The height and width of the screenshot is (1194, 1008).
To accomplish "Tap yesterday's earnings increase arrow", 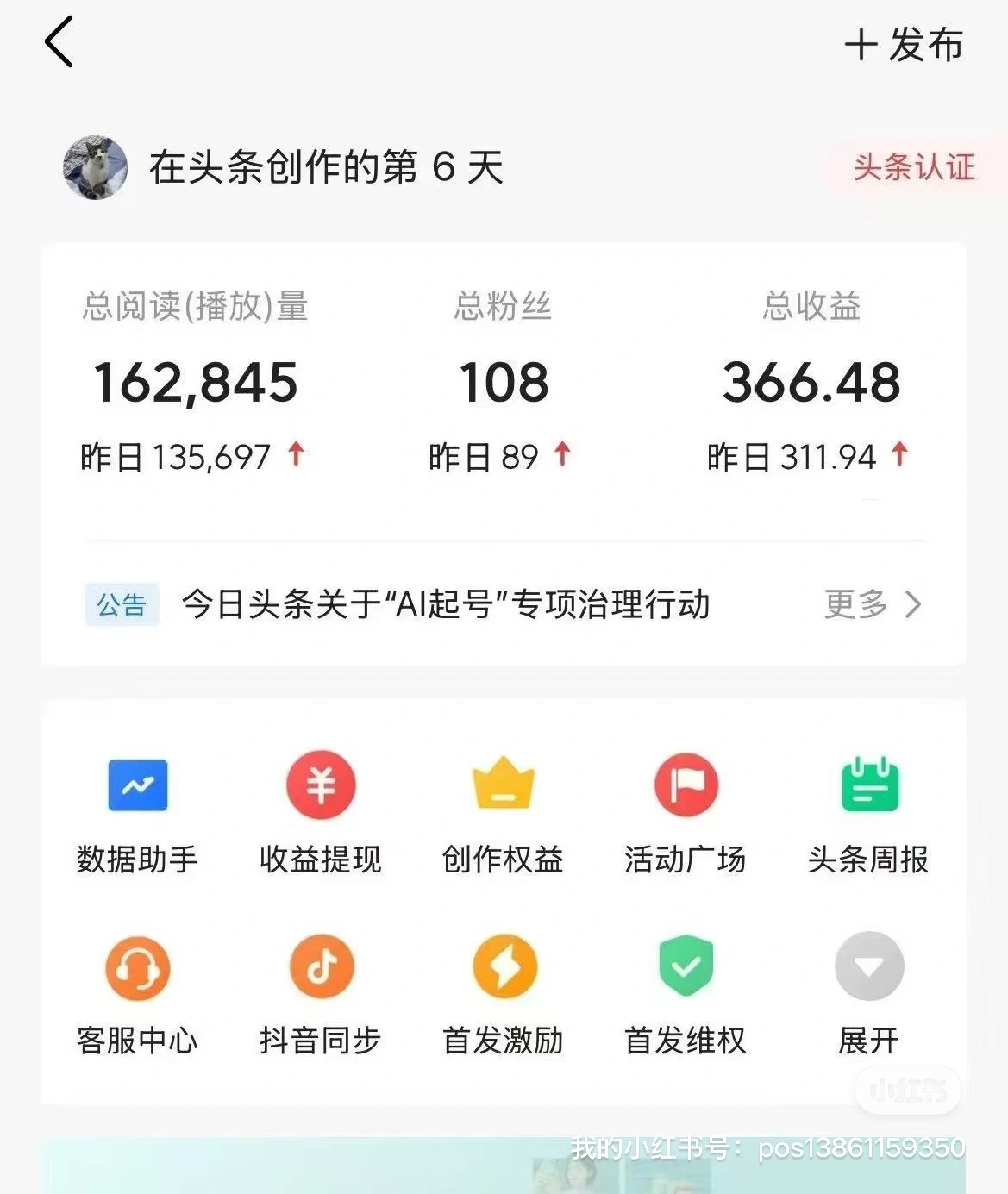I will 898,455.
